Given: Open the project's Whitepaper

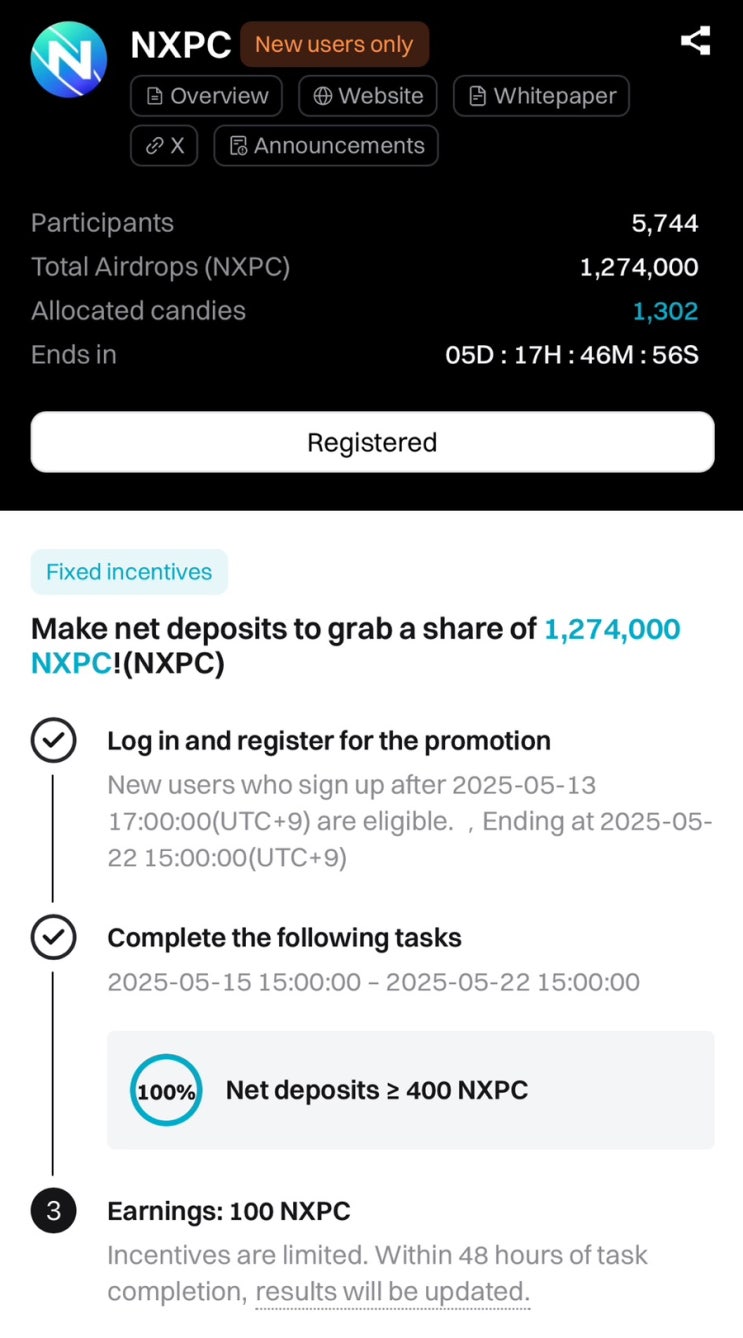Looking at the screenshot, I should tap(541, 96).
